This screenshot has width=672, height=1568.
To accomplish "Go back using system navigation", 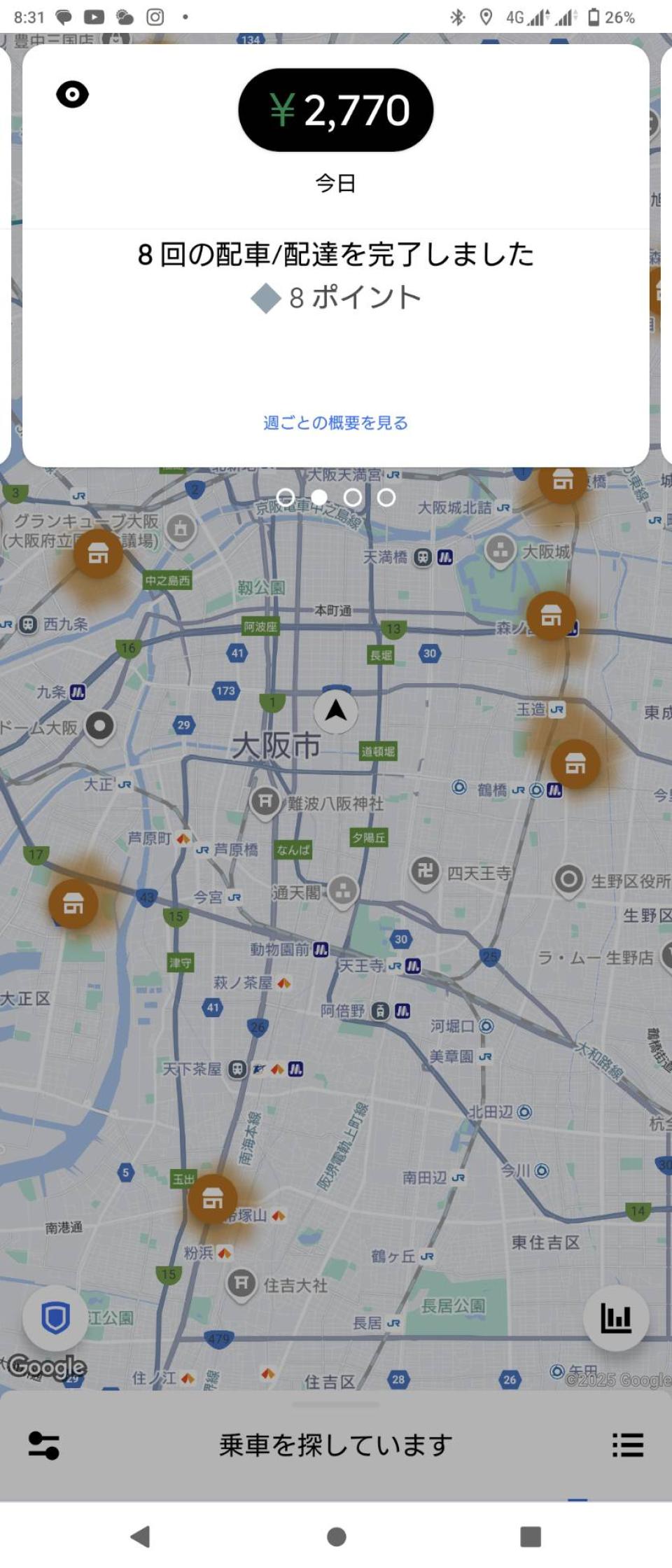I will click(x=141, y=1536).
